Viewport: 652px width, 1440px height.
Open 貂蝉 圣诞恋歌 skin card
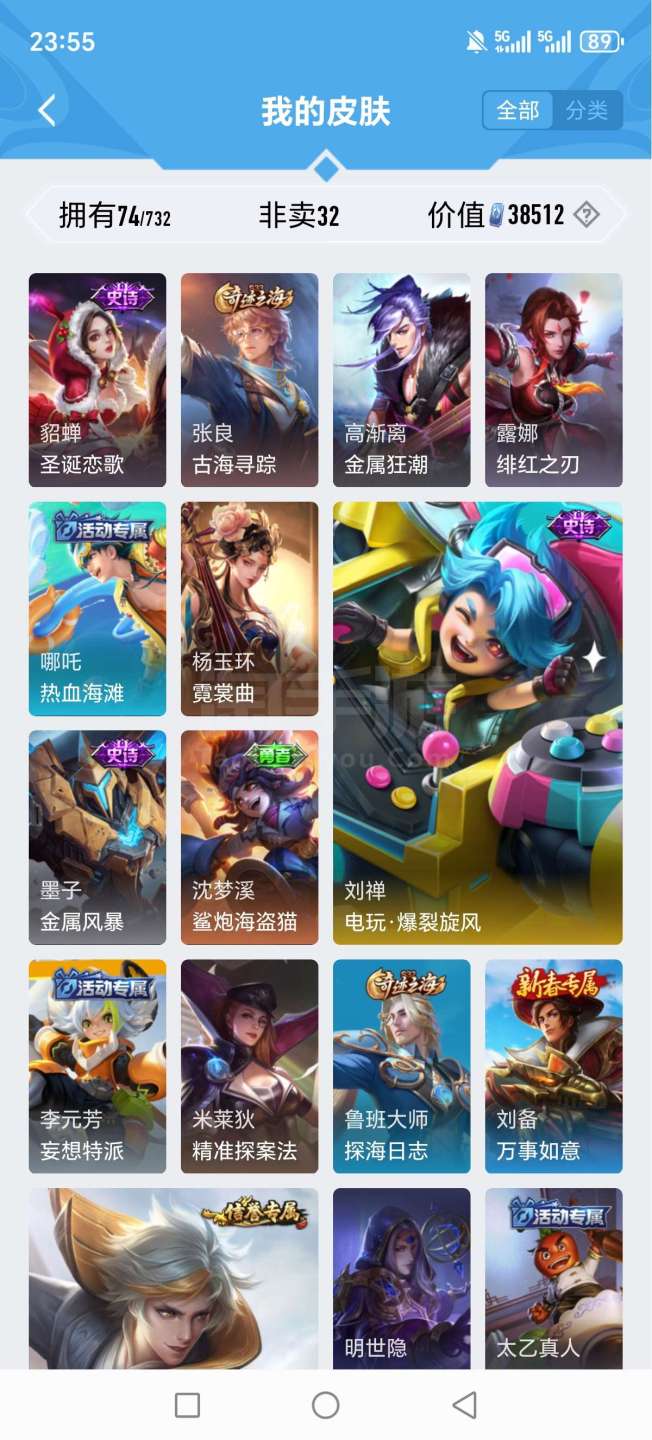point(97,380)
